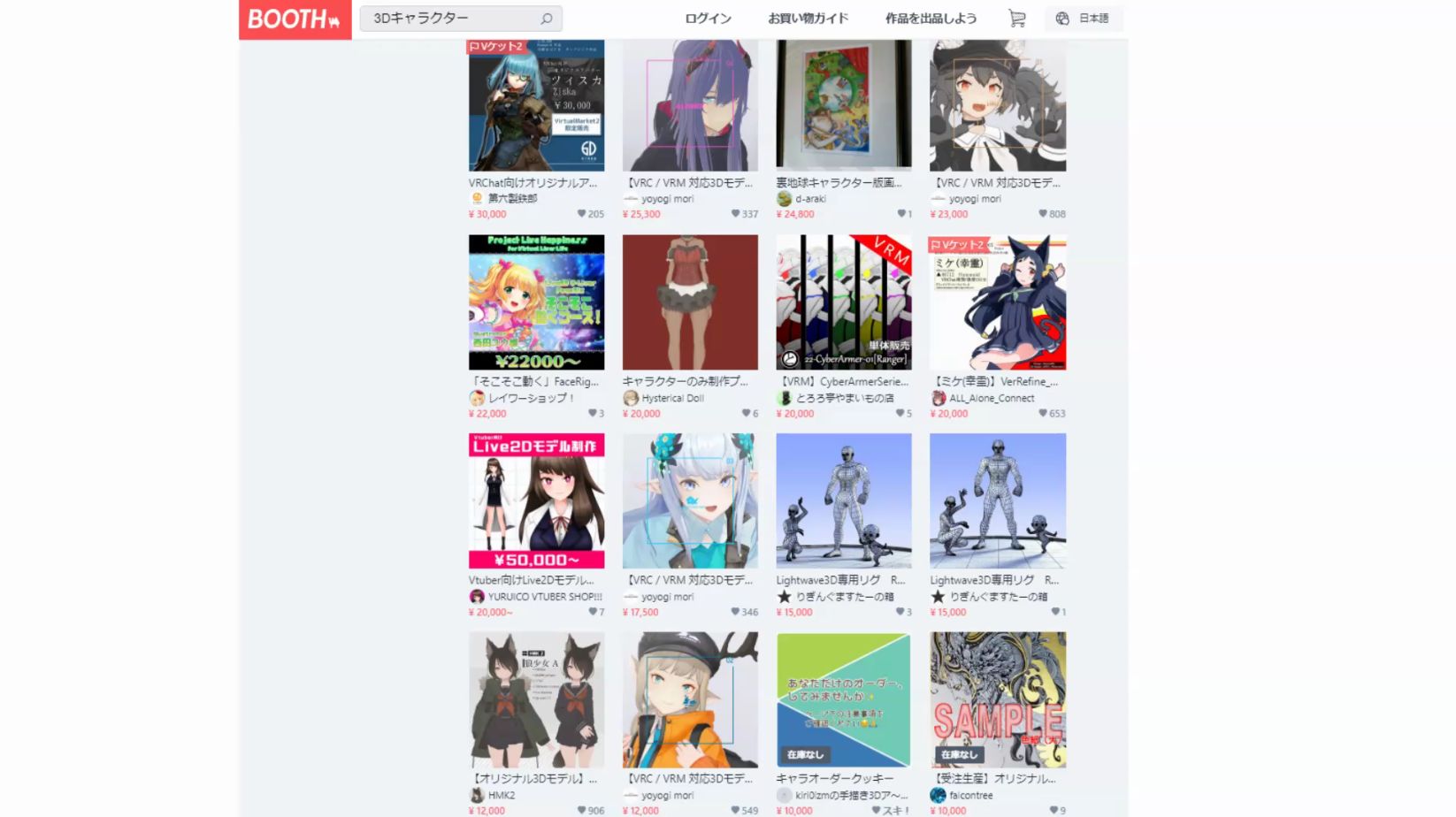Visit d-araki shop page
This screenshot has width=1456, height=817.
point(810,199)
